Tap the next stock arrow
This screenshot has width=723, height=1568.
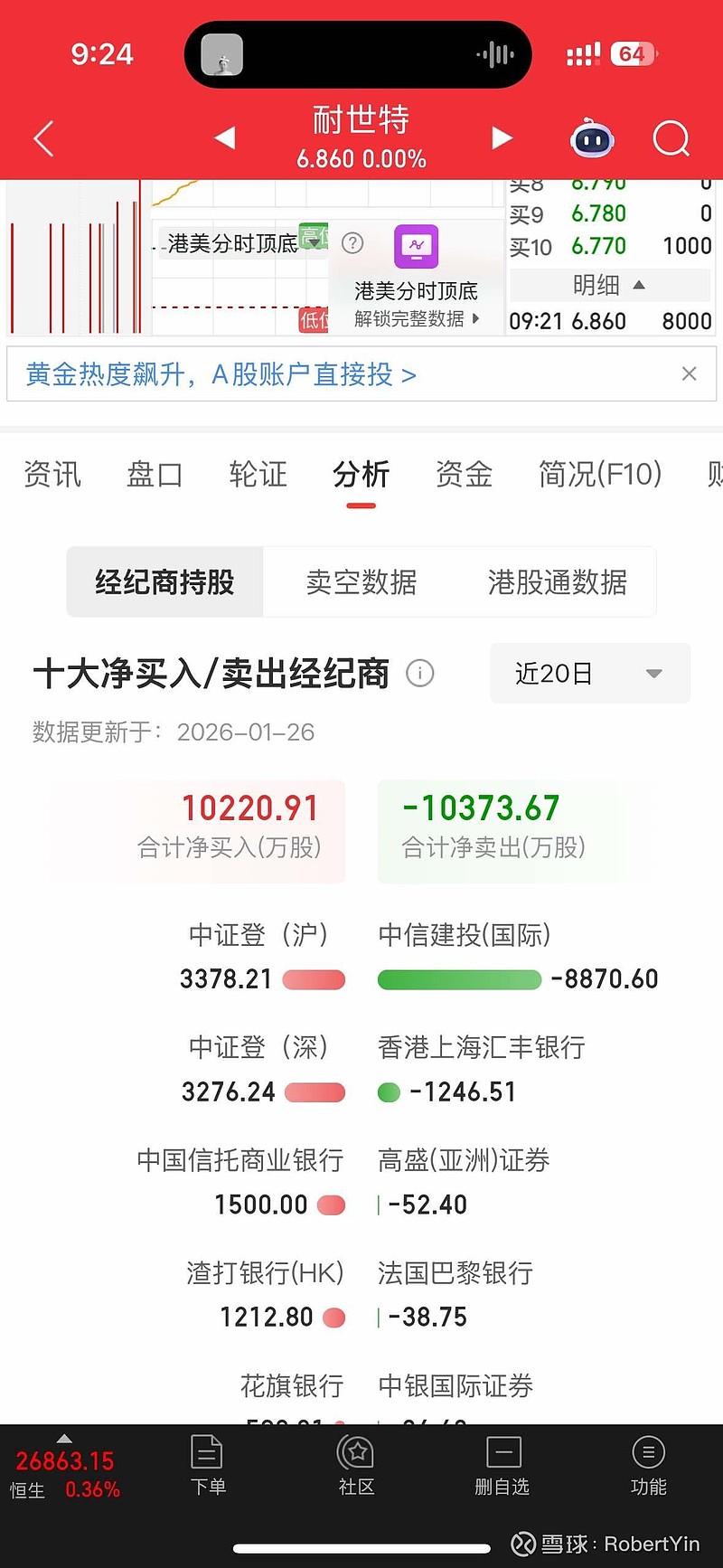tap(503, 137)
